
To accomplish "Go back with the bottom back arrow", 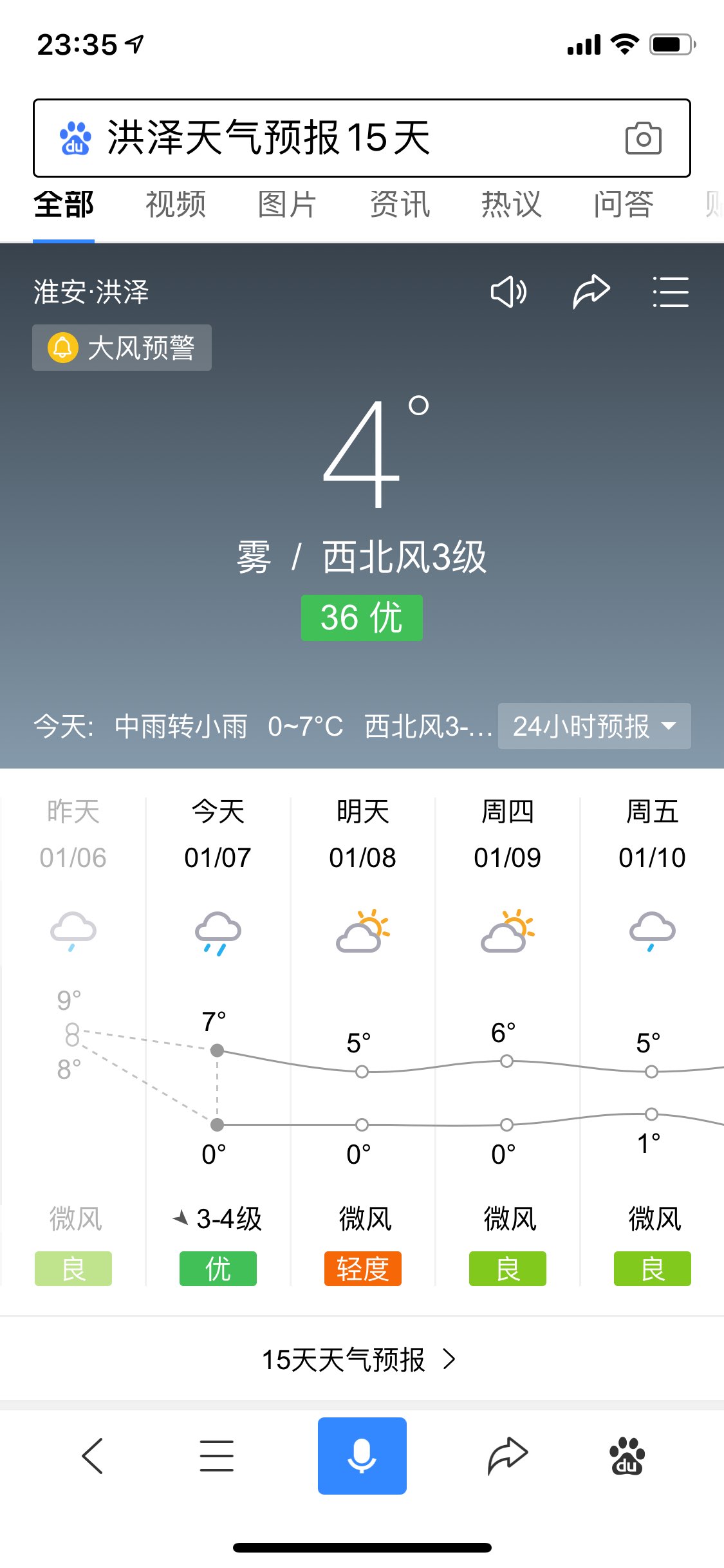I will pos(93,1456).
